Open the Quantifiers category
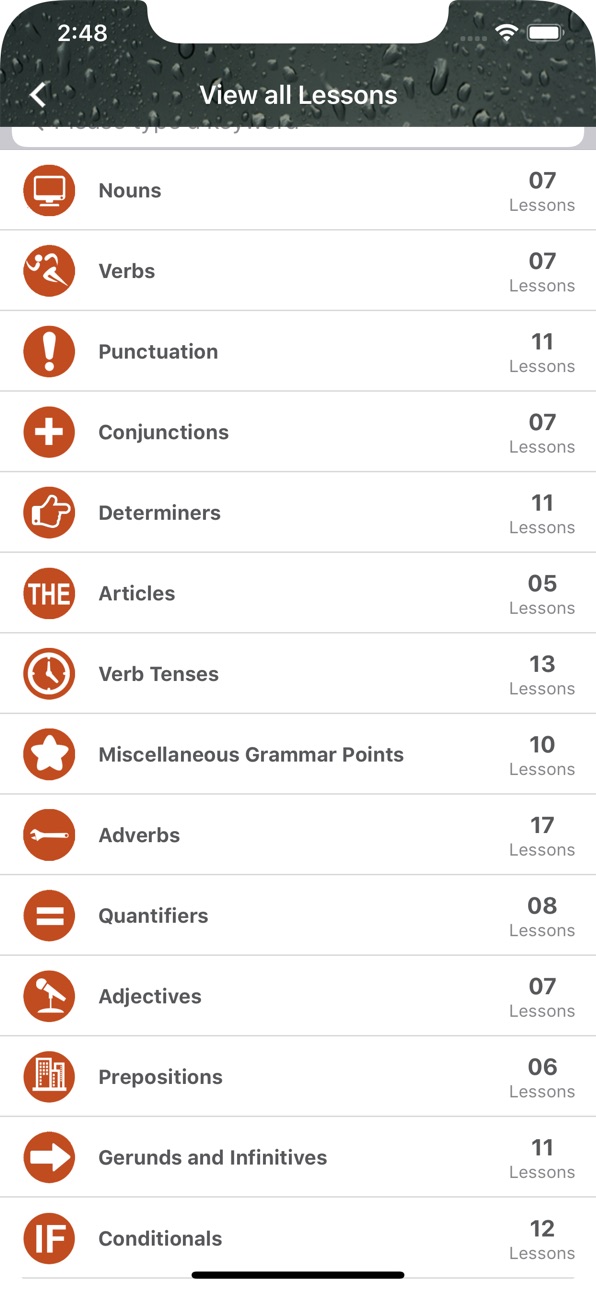The image size is (596, 1290). point(298,916)
